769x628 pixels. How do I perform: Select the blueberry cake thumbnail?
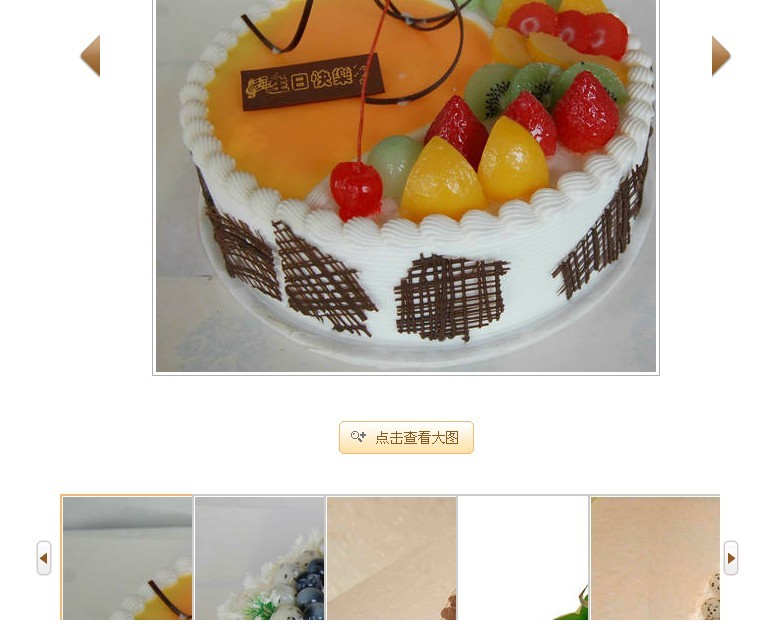[x=260, y=559]
